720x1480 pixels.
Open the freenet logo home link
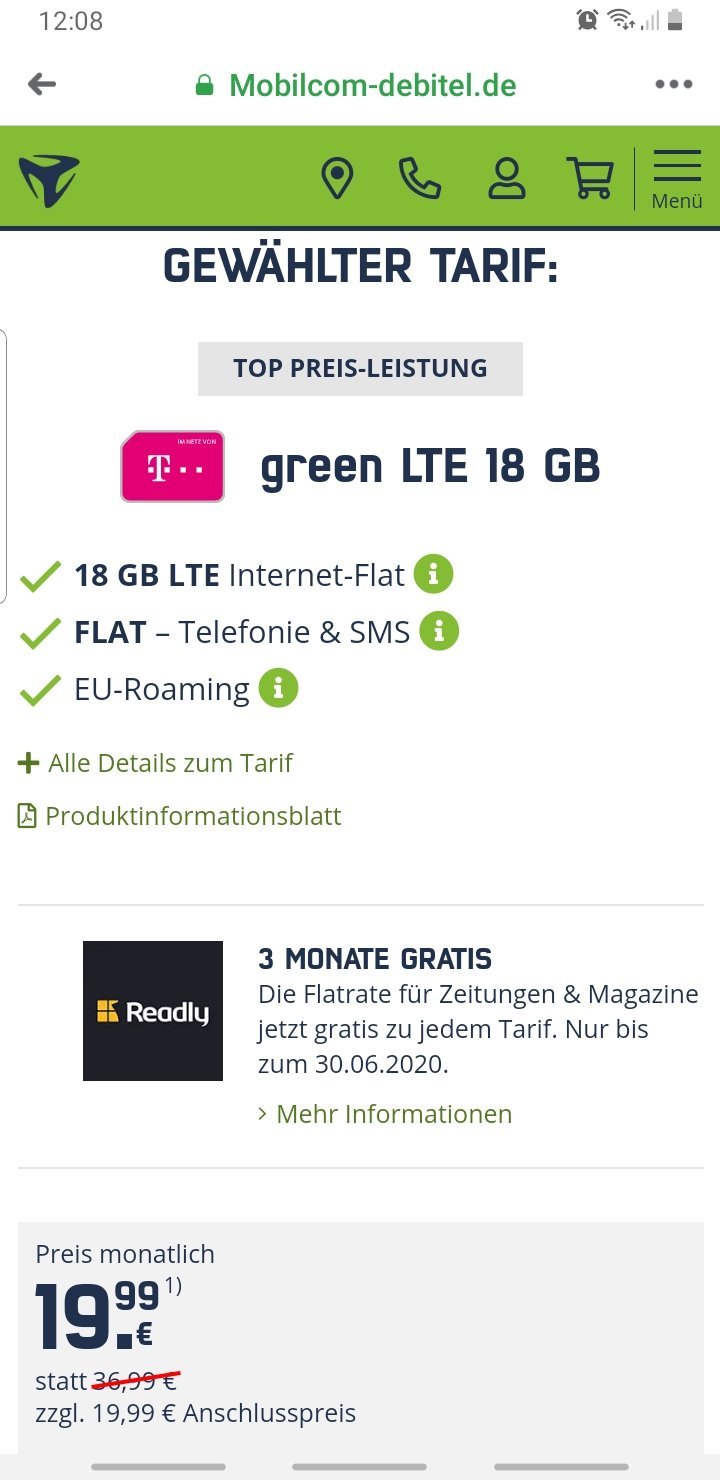click(48, 180)
